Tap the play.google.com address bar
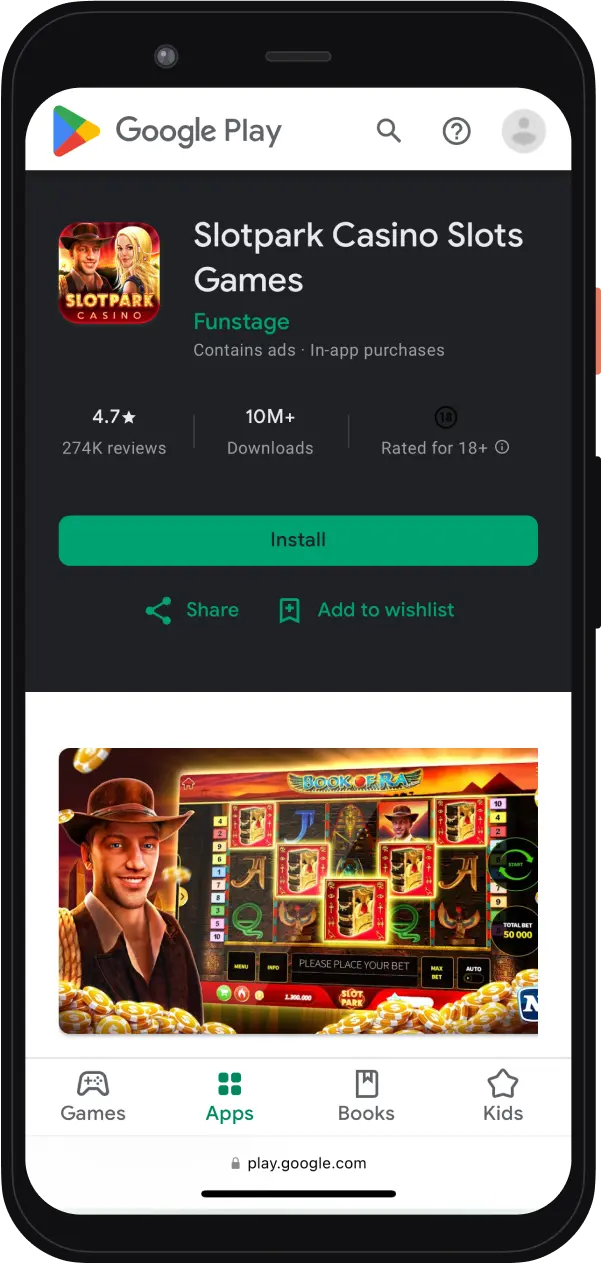 pos(298,1163)
